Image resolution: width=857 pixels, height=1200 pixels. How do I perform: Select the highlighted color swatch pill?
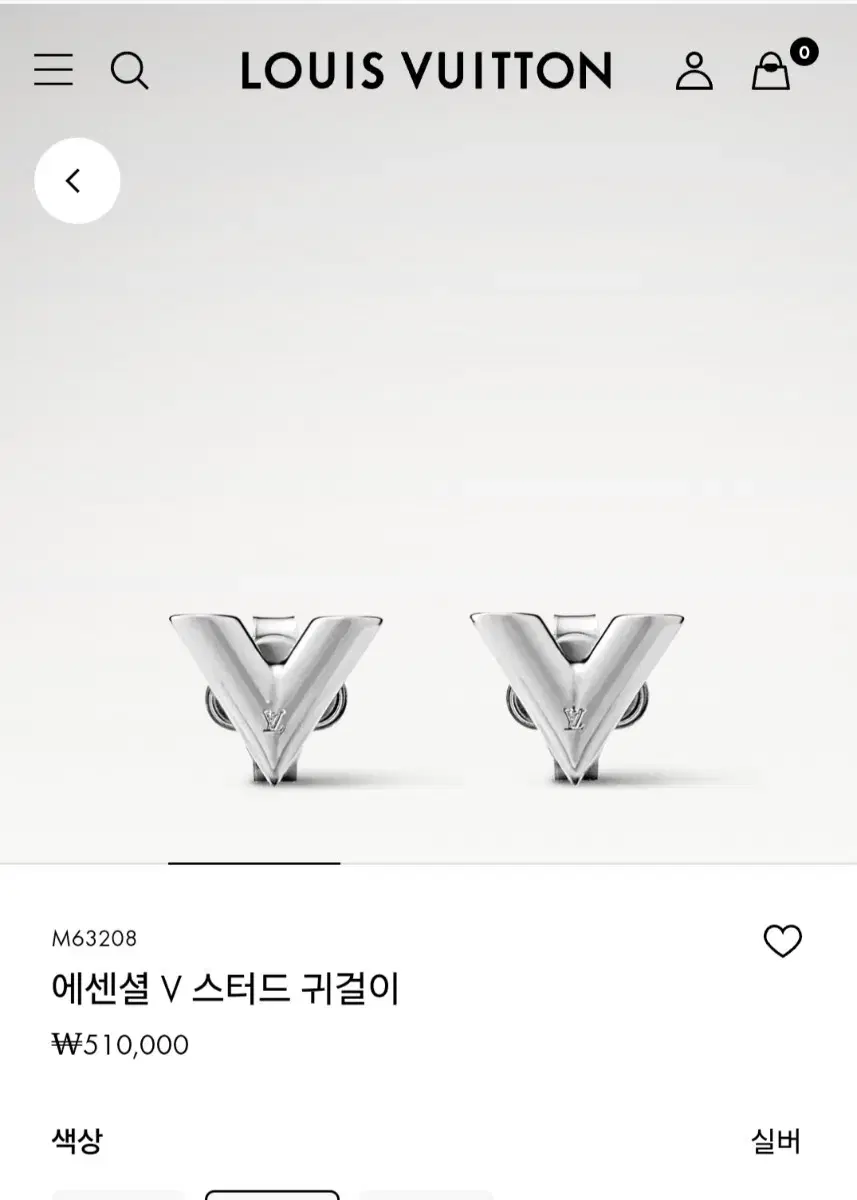point(270,1193)
